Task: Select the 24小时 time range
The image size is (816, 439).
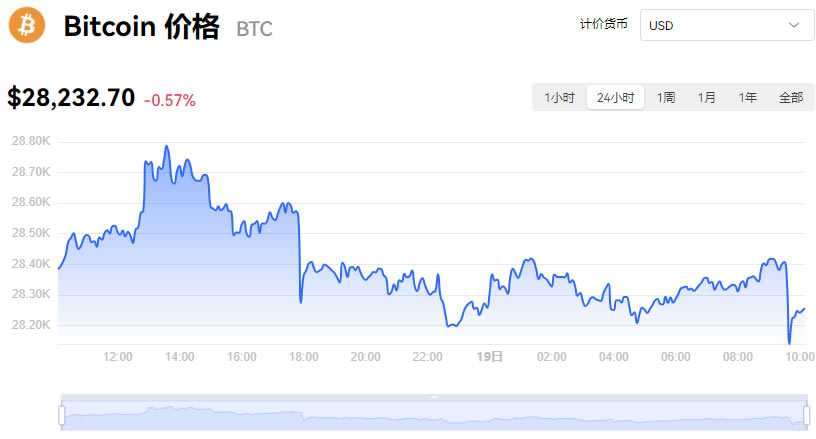Action: tap(615, 97)
